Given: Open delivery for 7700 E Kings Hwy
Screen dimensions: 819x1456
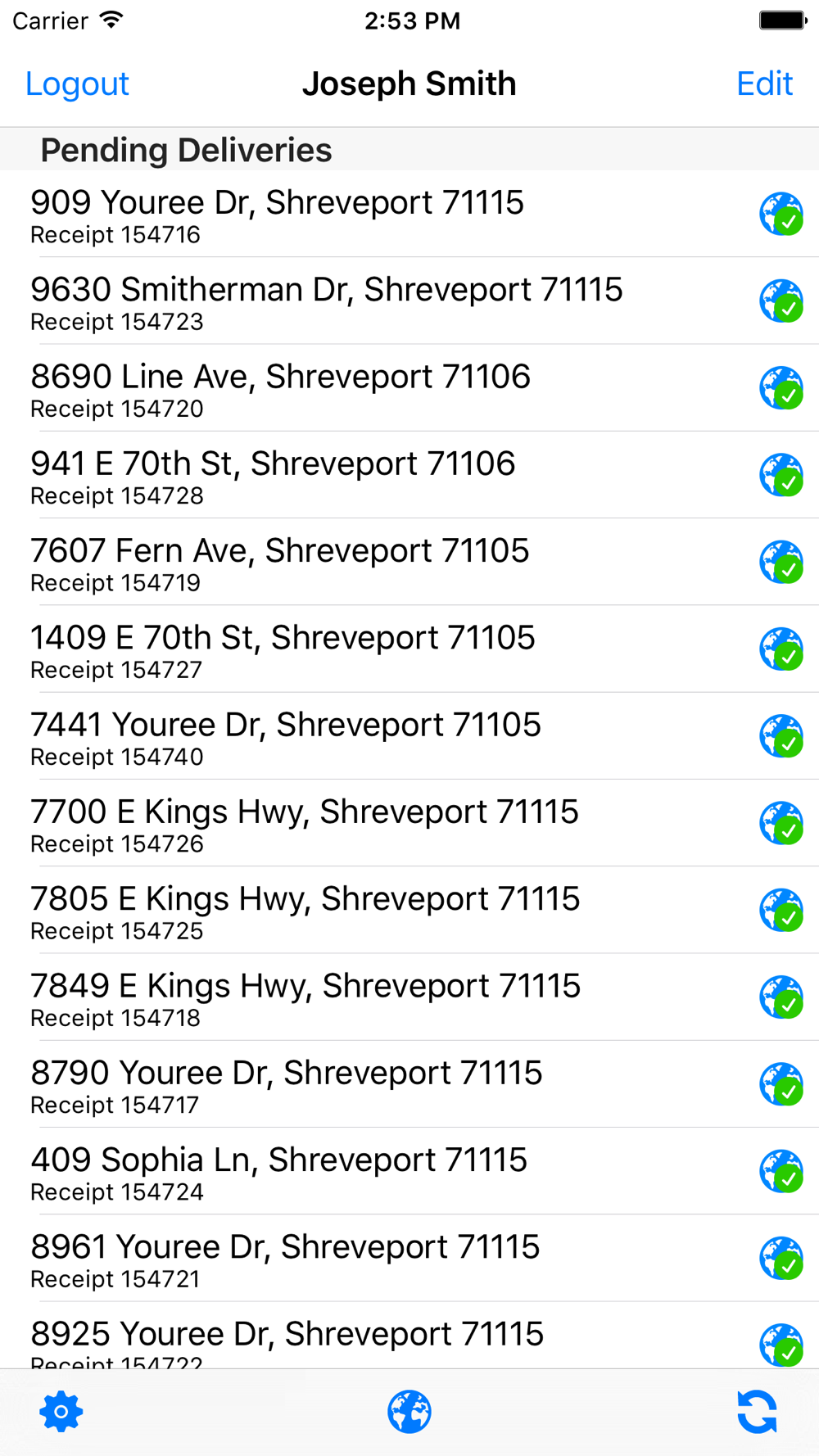Looking at the screenshot, I should click(x=409, y=823).
